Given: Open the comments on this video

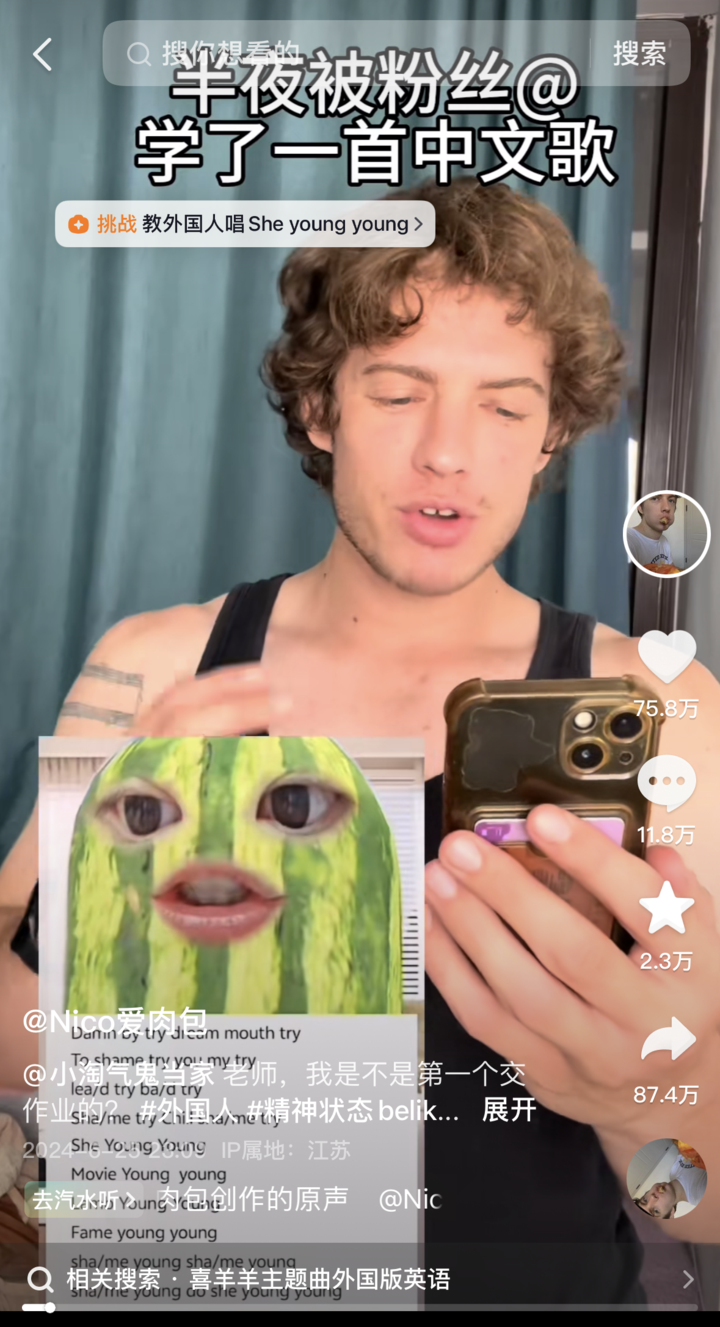Looking at the screenshot, I should tap(666, 783).
